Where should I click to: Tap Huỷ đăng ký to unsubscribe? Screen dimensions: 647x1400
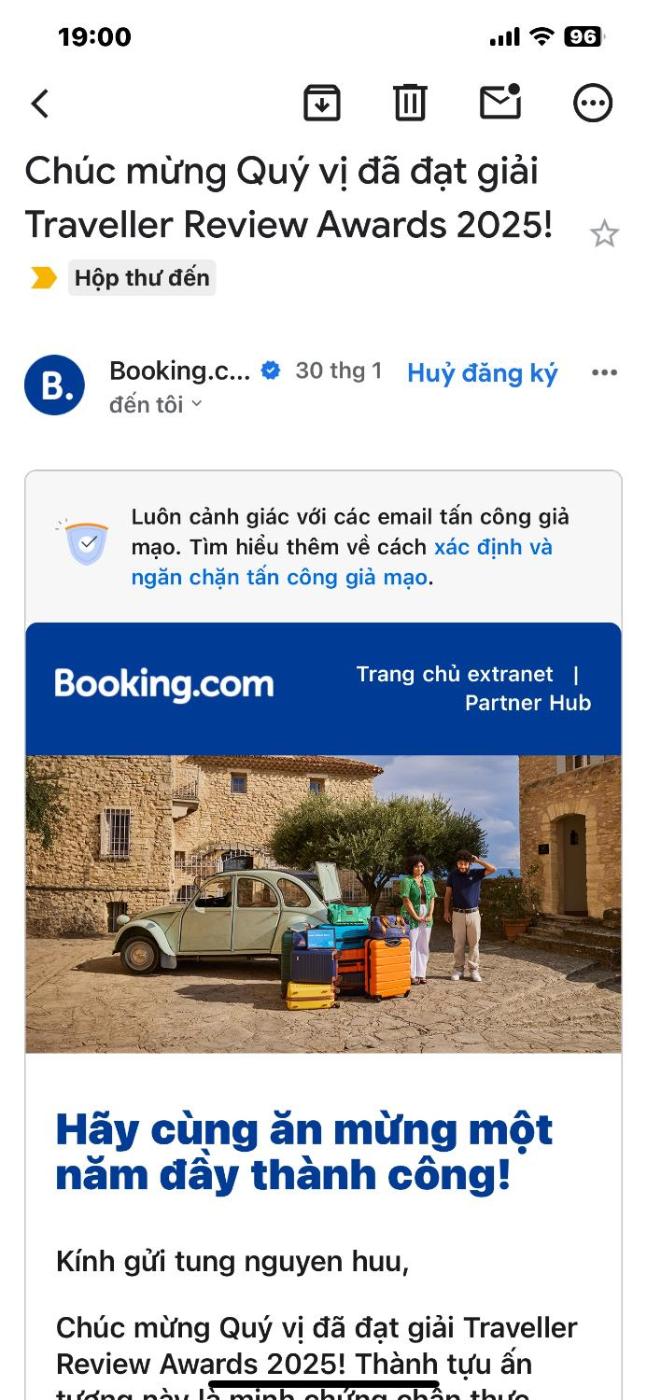482,373
